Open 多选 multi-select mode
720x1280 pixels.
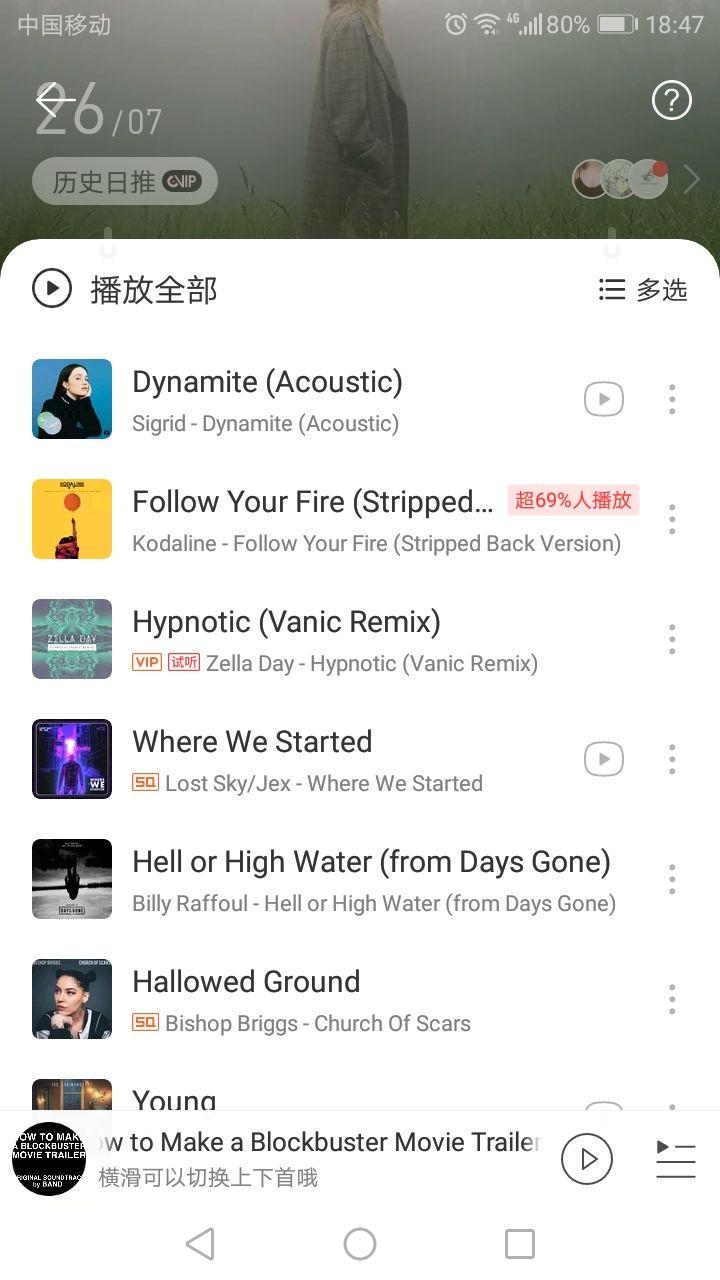pyautogui.click(x=643, y=290)
